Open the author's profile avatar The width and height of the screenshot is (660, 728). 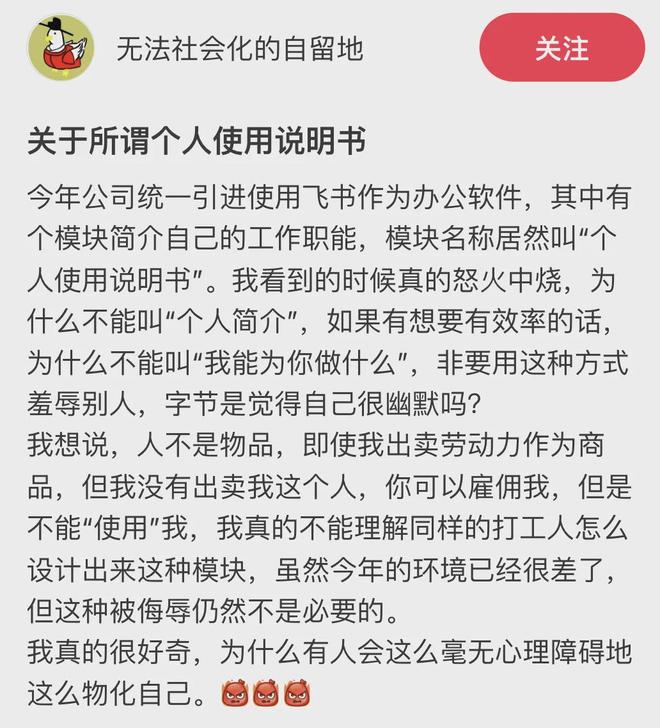click(x=61, y=47)
